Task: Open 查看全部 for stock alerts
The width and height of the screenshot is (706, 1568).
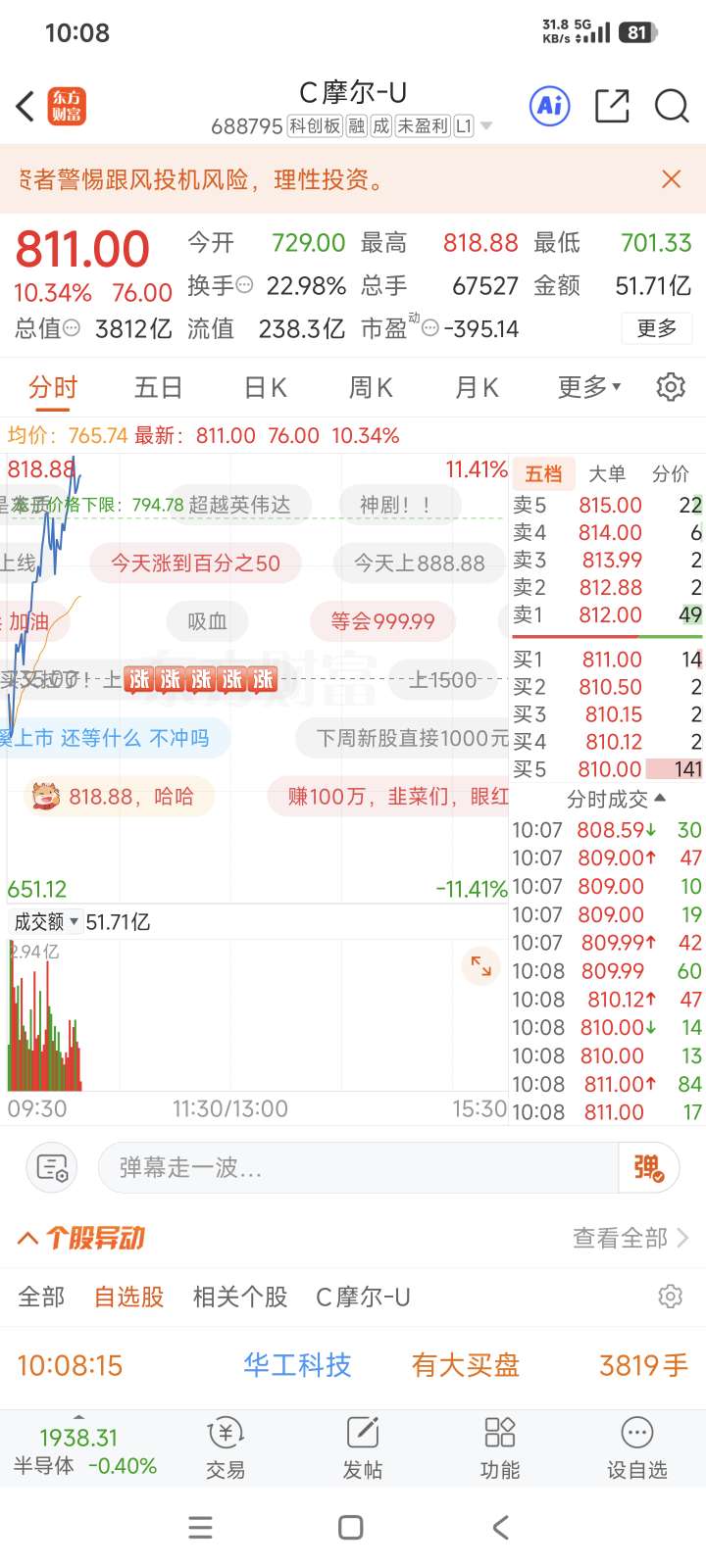Action: [x=630, y=1238]
